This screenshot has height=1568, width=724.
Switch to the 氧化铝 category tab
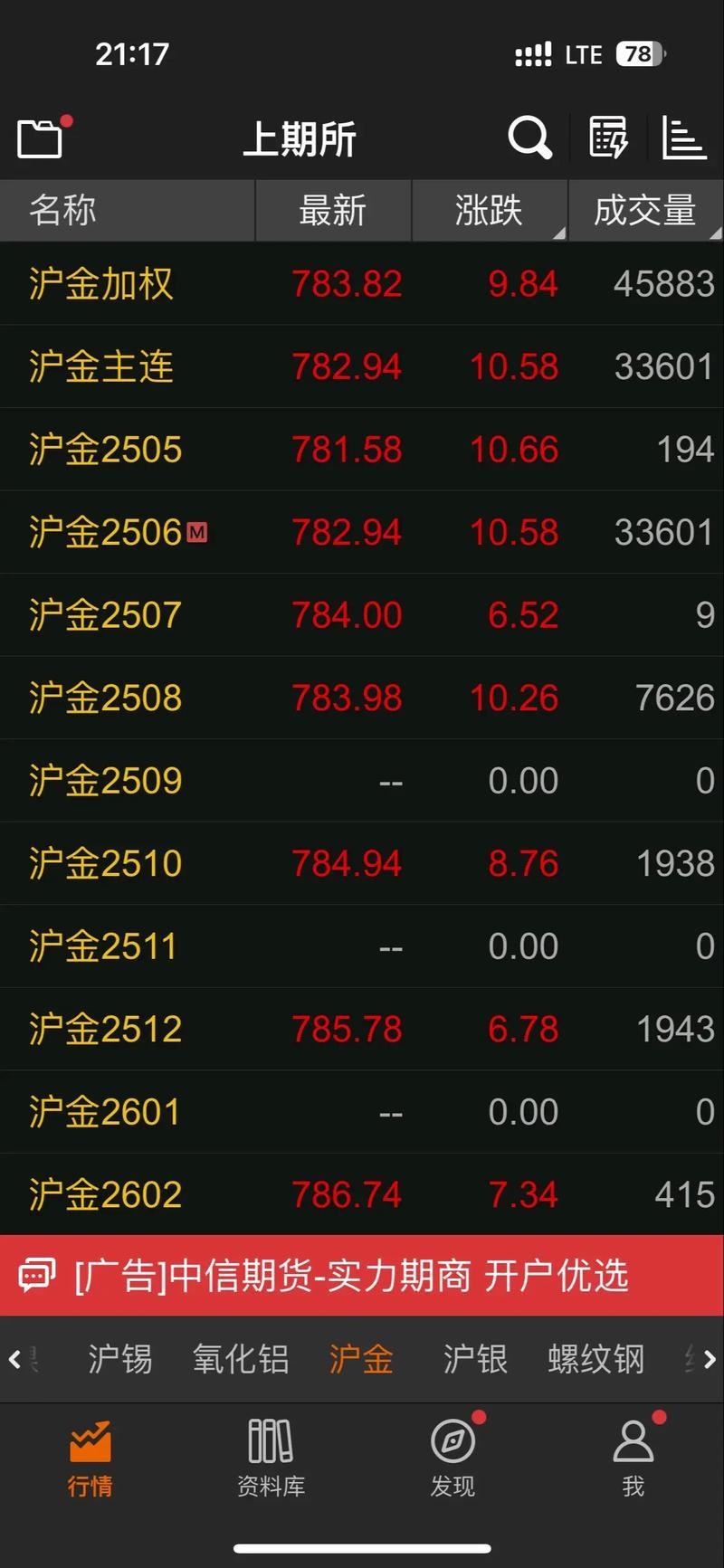(x=241, y=1359)
